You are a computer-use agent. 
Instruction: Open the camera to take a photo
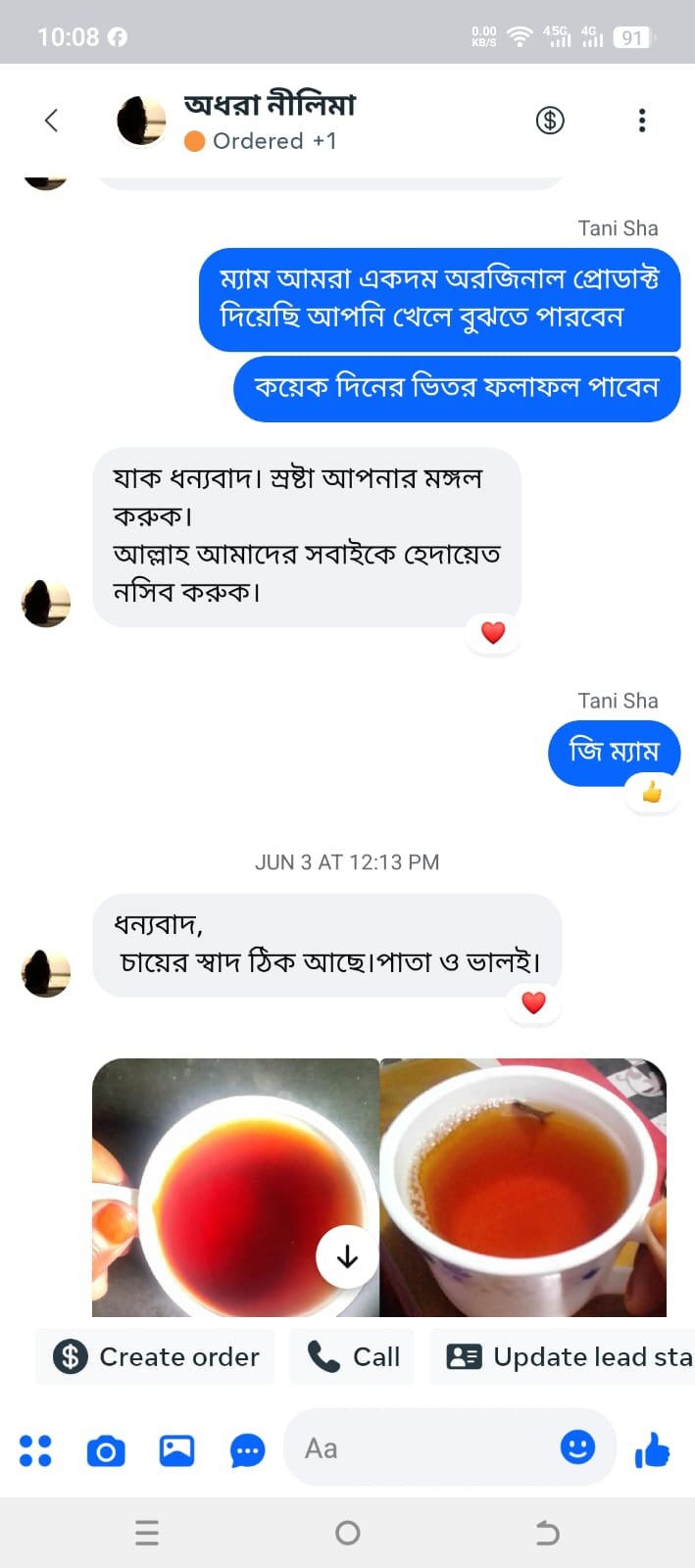pos(106,1450)
